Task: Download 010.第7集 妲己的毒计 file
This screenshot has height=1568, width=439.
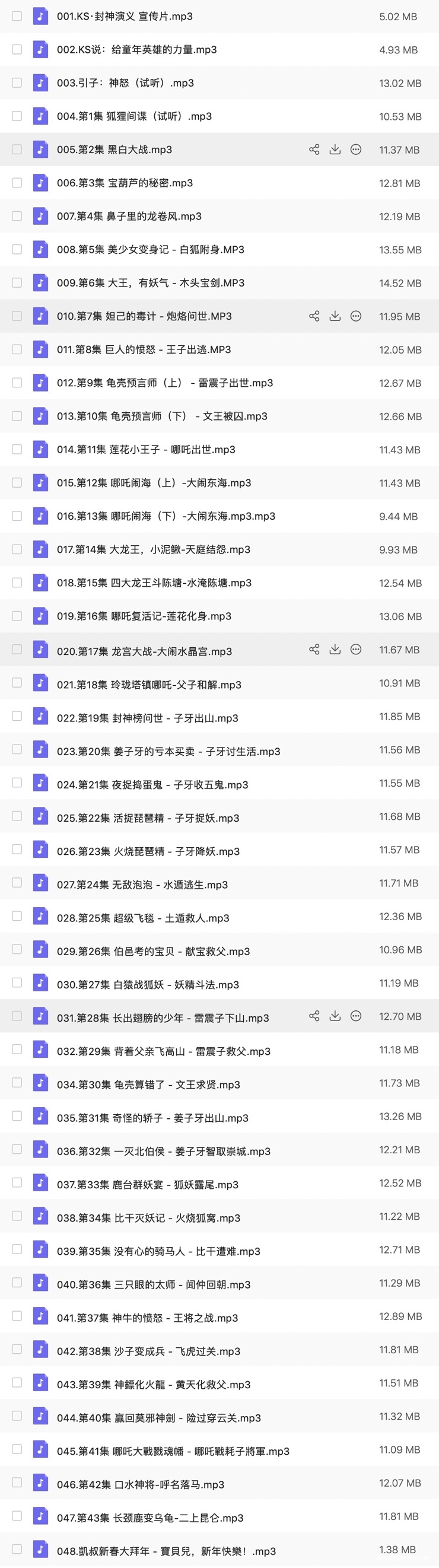Action: point(335,316)
